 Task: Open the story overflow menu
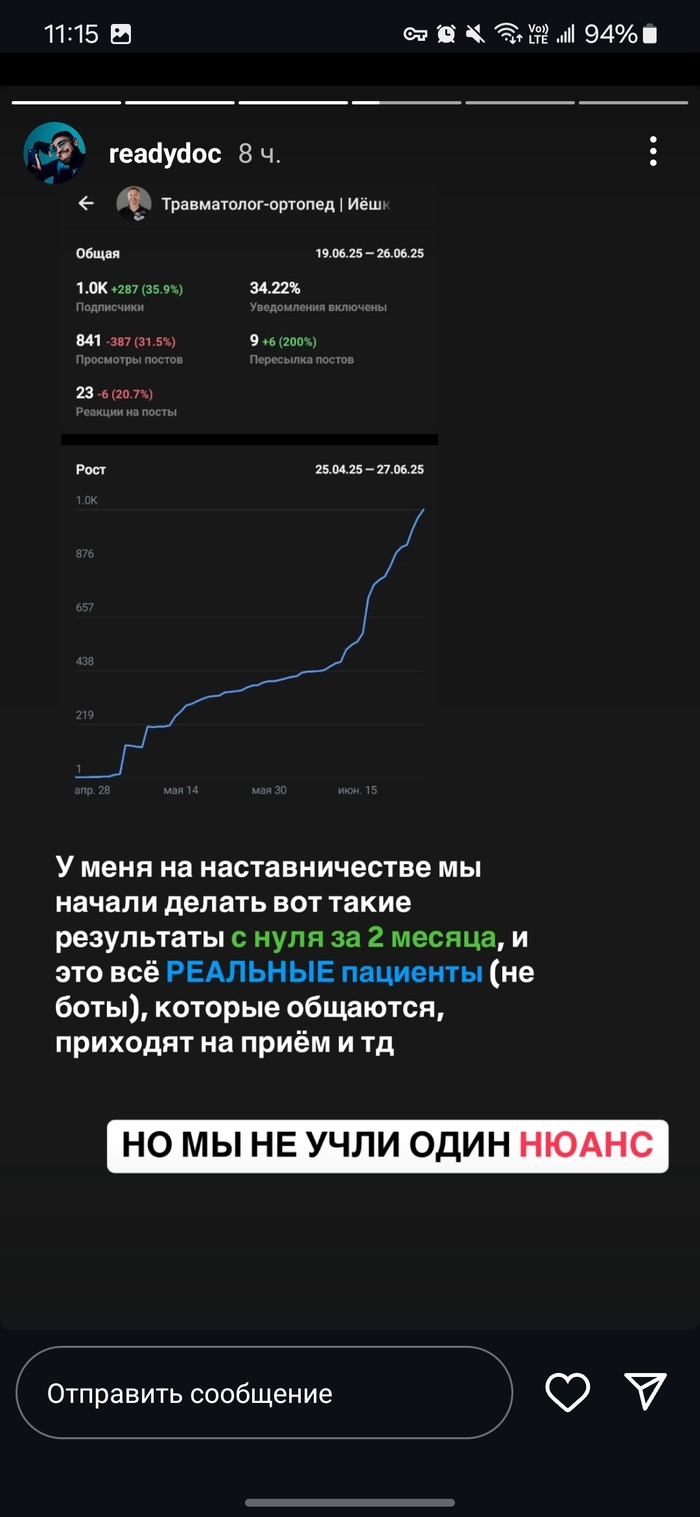653,152
